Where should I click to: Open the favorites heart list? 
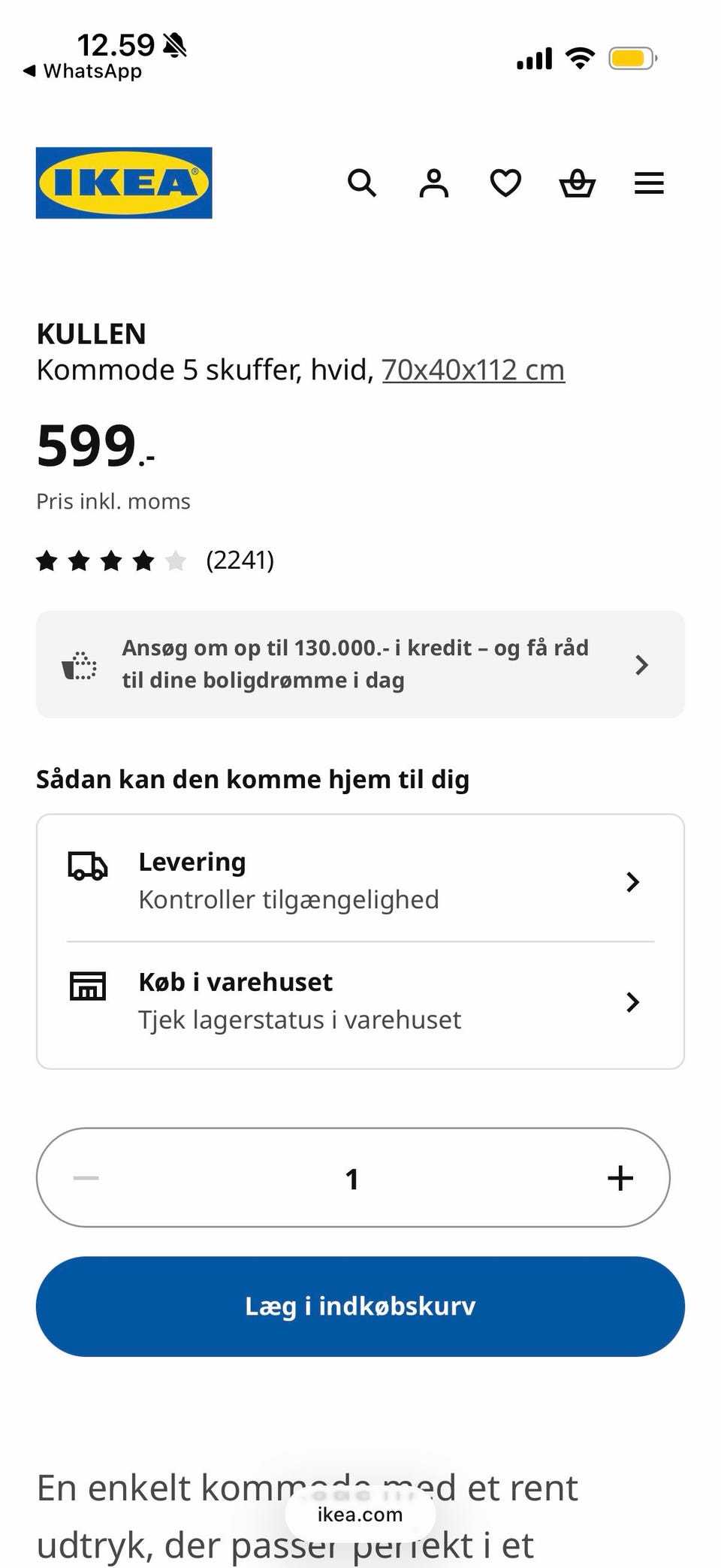click(x=505, y=183)
